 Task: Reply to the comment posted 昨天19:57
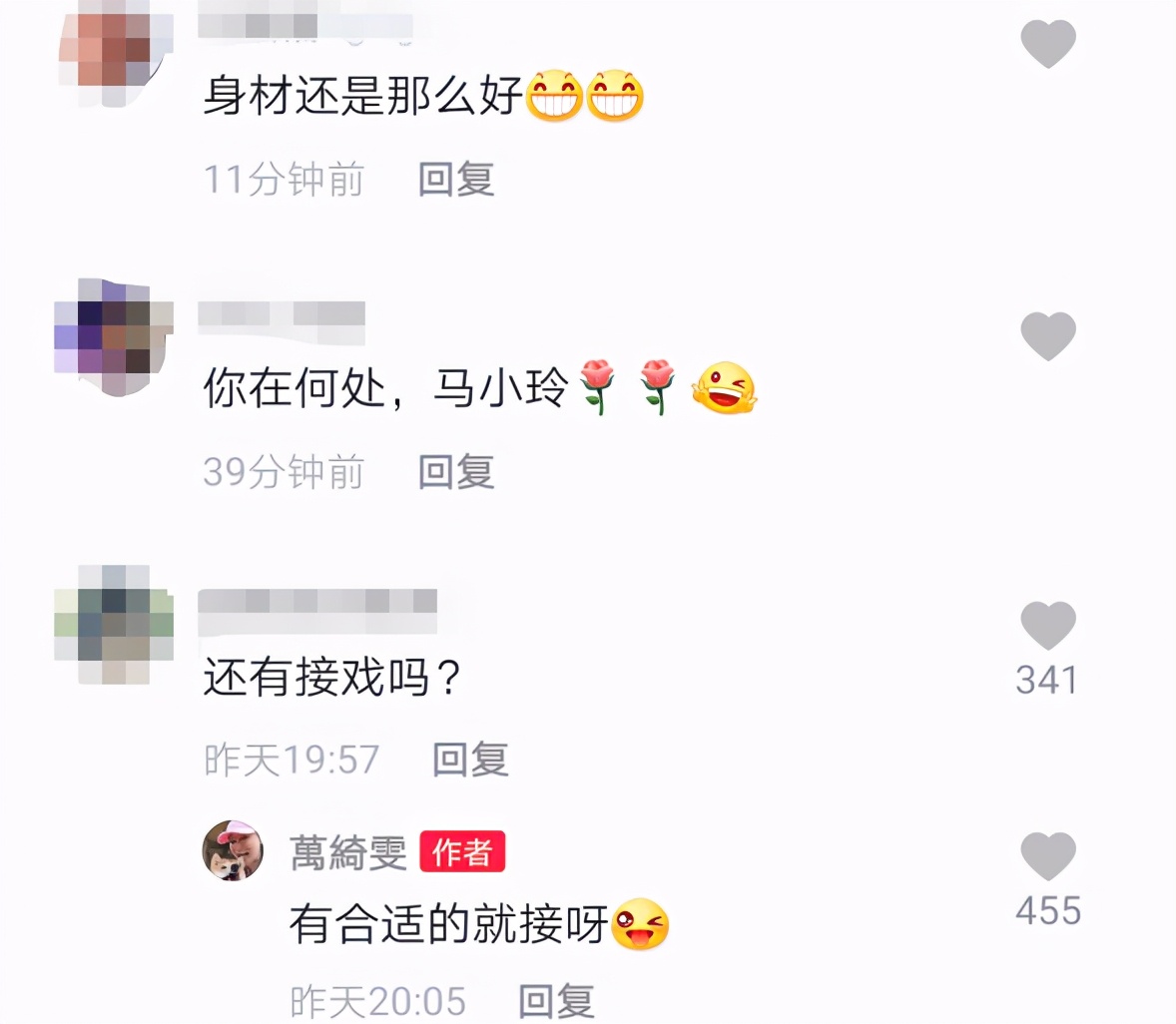470,760
